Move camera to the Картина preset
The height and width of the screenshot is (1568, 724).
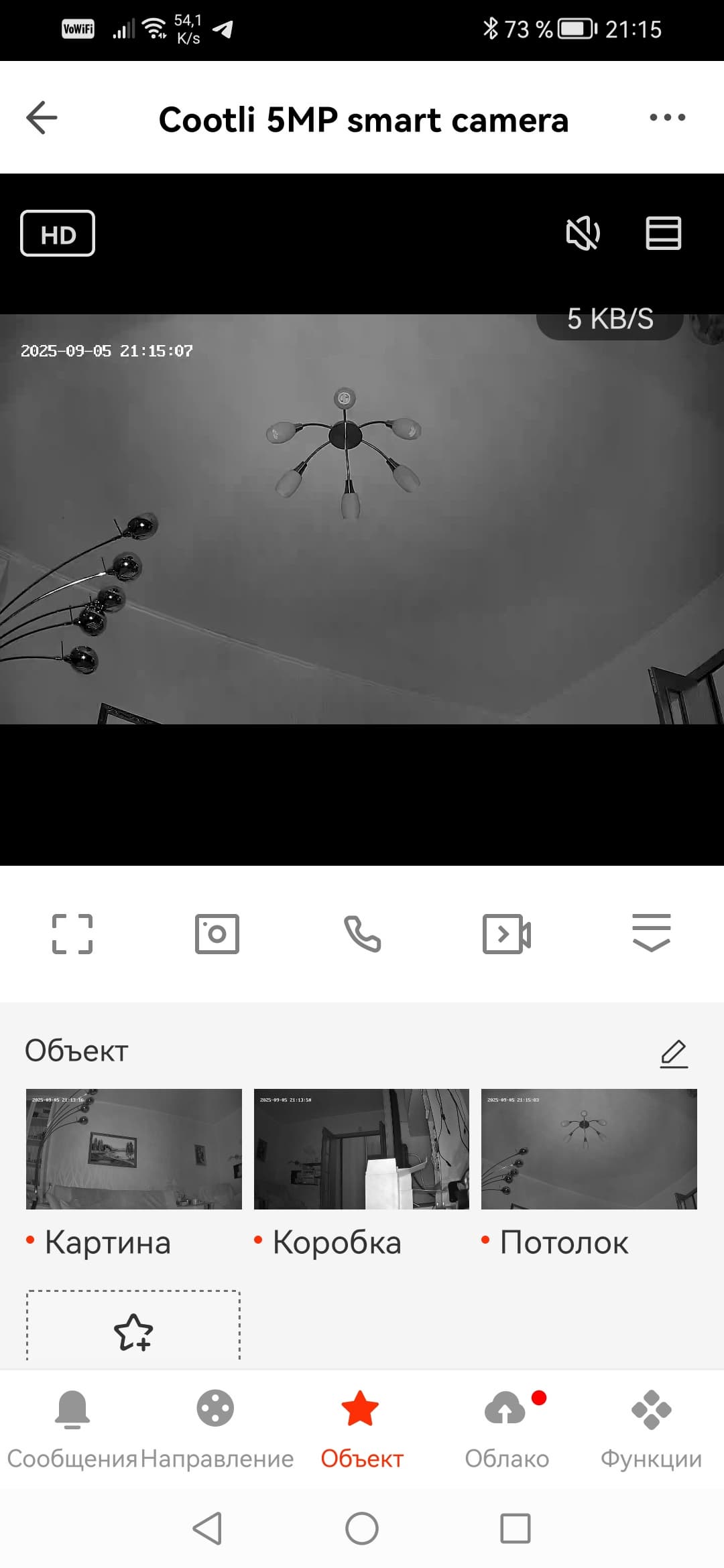pos(134,1149)
